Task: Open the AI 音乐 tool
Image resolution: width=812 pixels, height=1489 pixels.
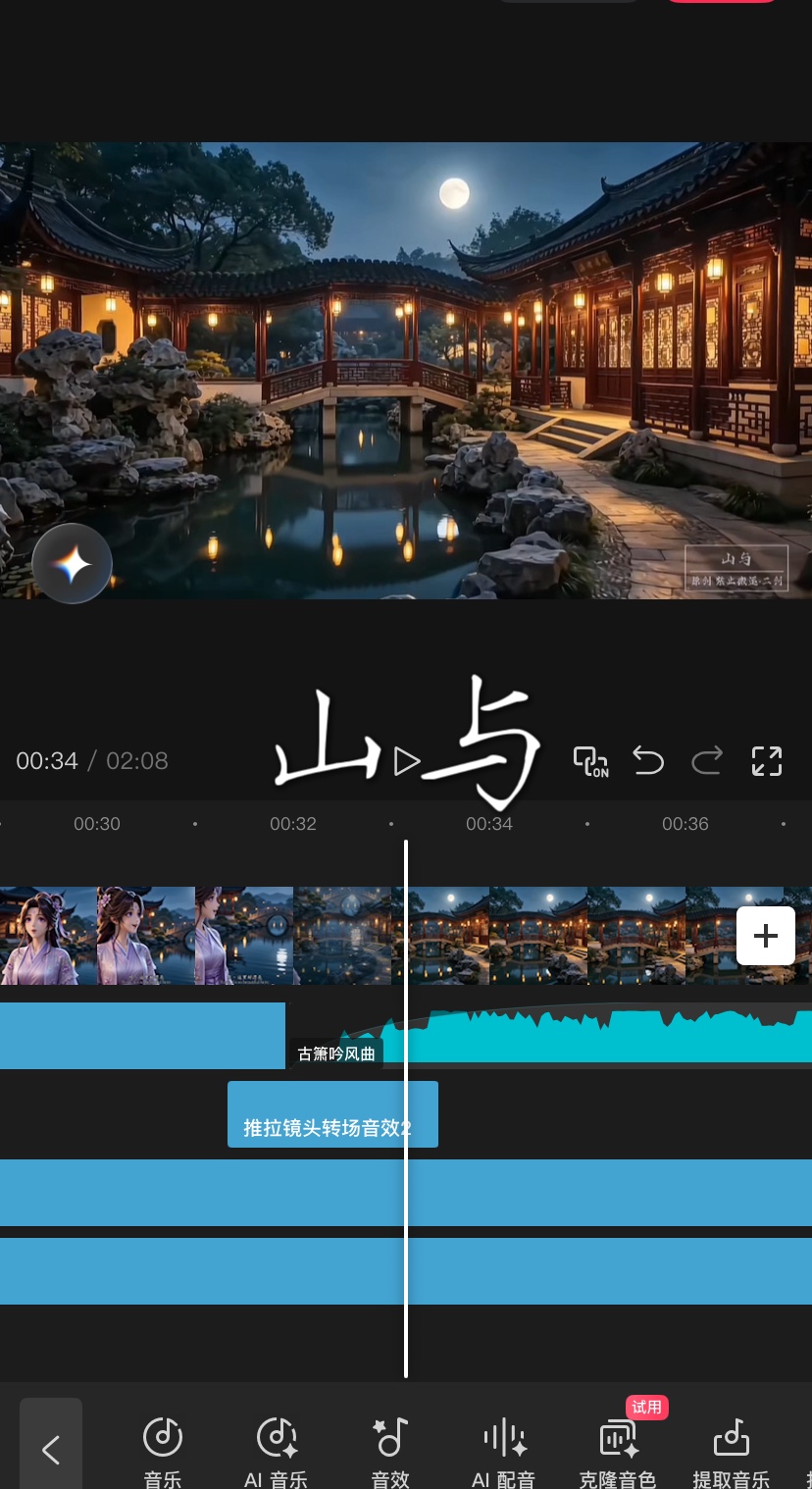Action: [x=277, y=1452]
